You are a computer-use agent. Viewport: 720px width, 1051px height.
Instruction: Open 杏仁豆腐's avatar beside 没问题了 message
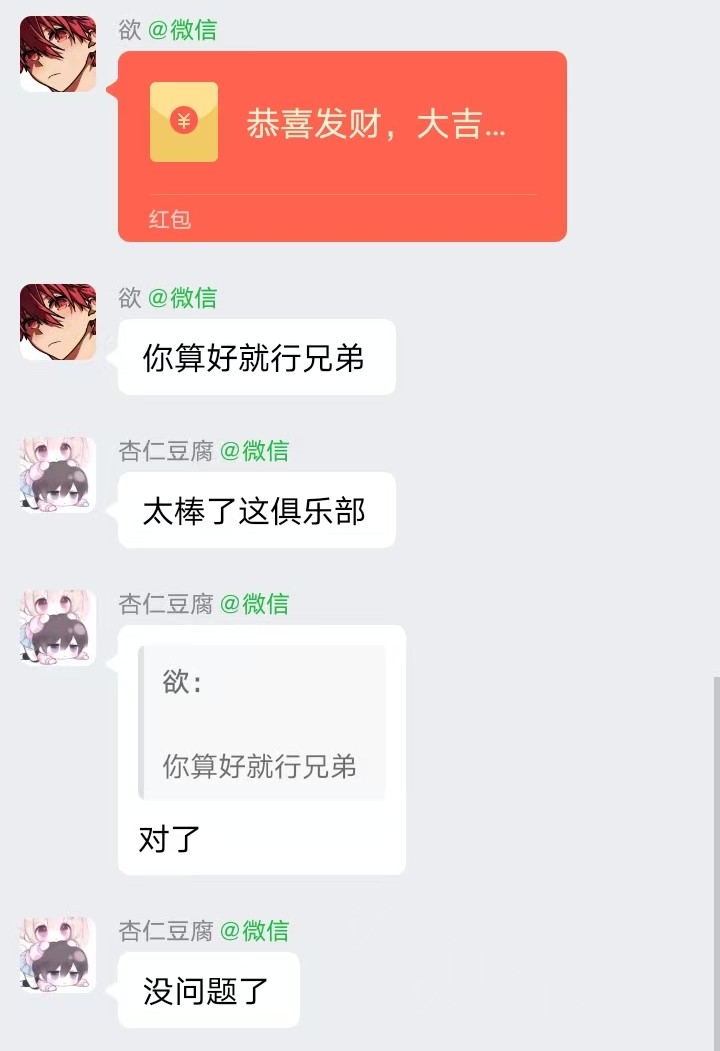point(58,954)
